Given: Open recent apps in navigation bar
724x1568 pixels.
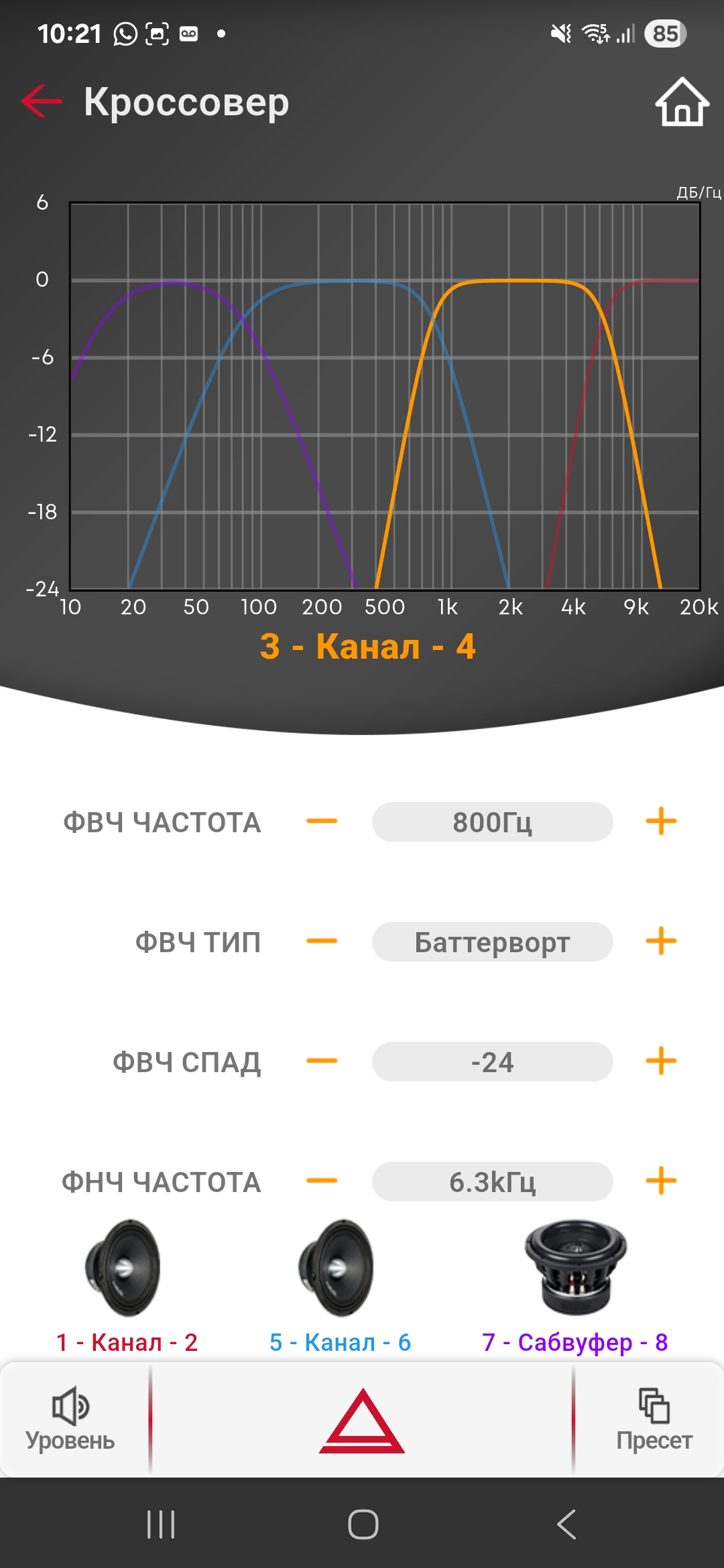Looking at the screenshot, I should [161, 1524].
